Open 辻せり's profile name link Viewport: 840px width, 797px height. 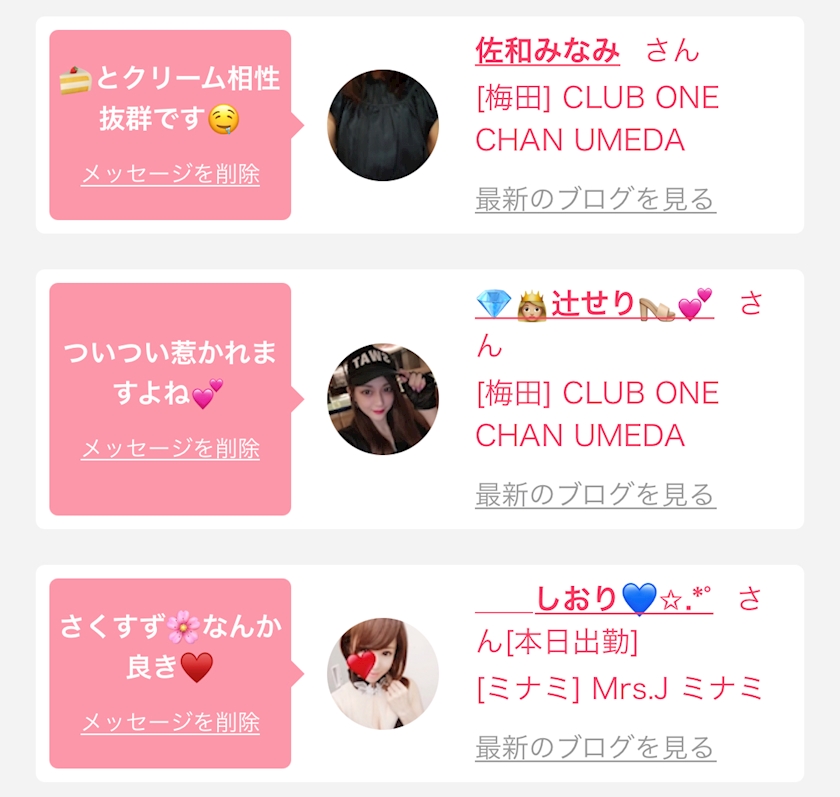(594, 302)
